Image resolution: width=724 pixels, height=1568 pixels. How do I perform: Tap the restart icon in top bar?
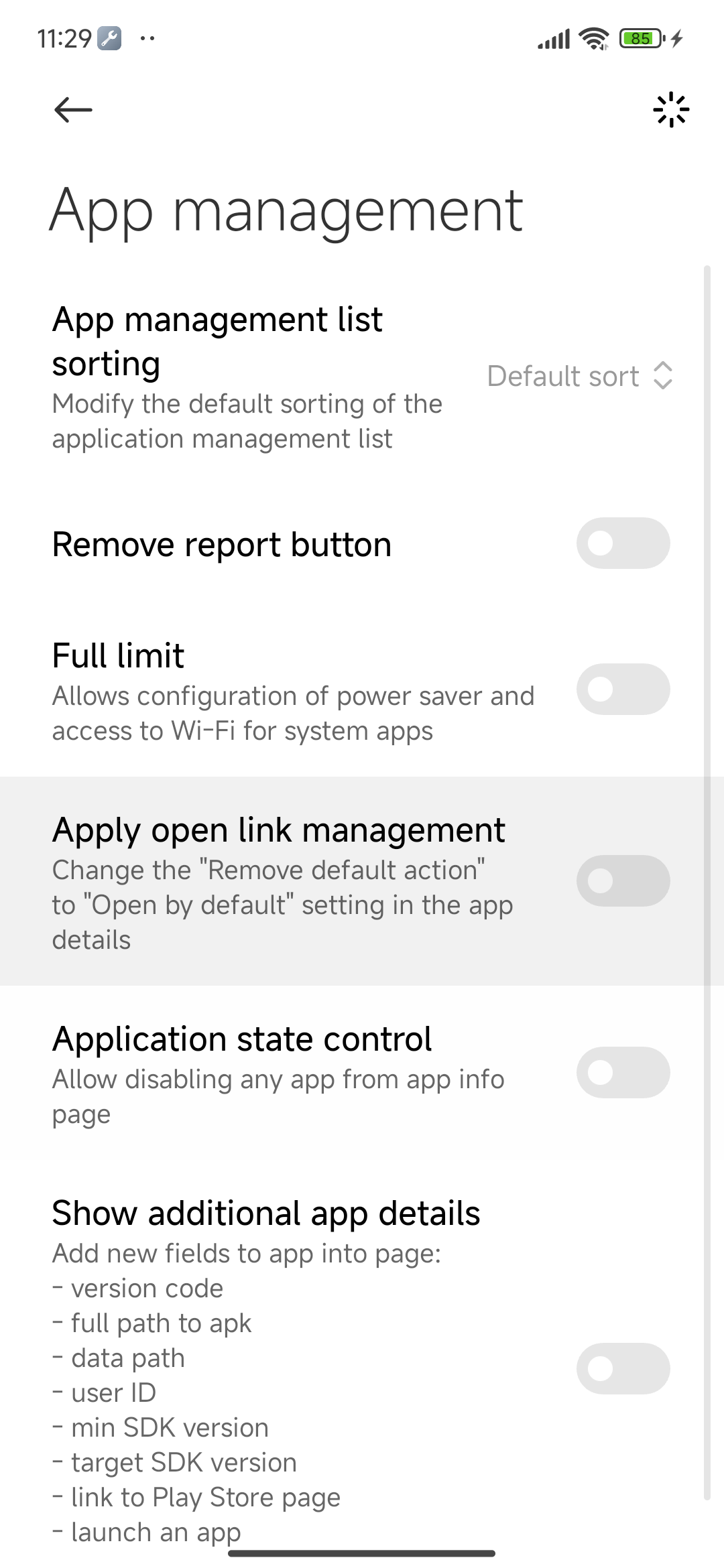670,110
